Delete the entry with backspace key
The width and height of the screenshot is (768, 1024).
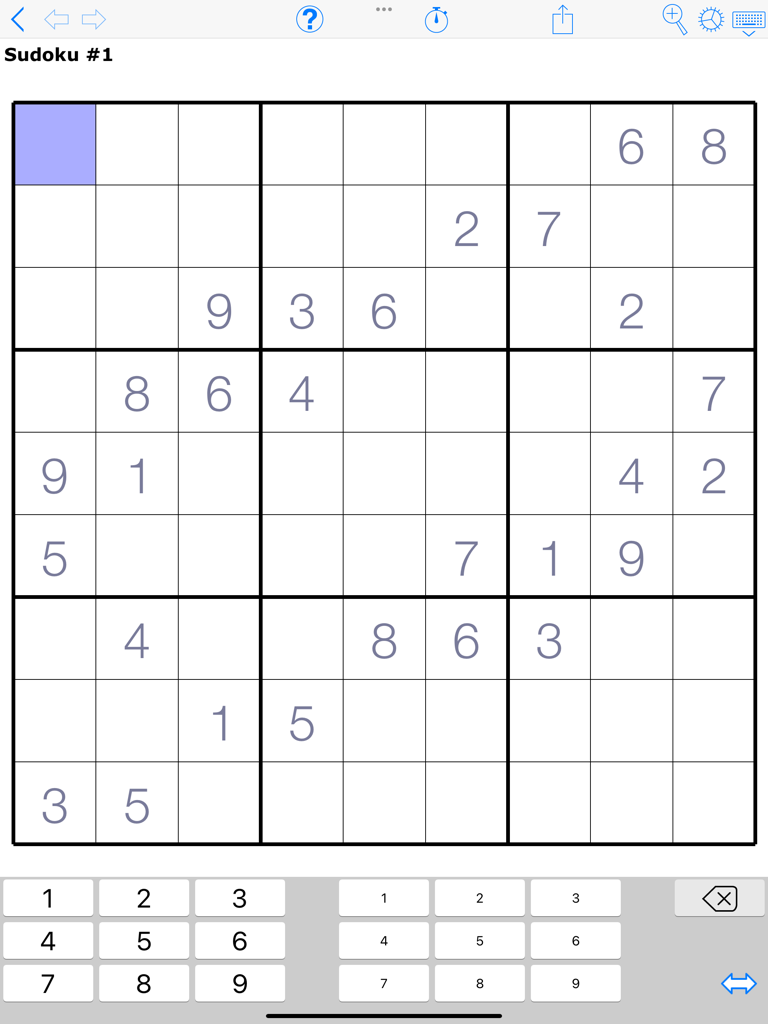(x=720, y=898)
